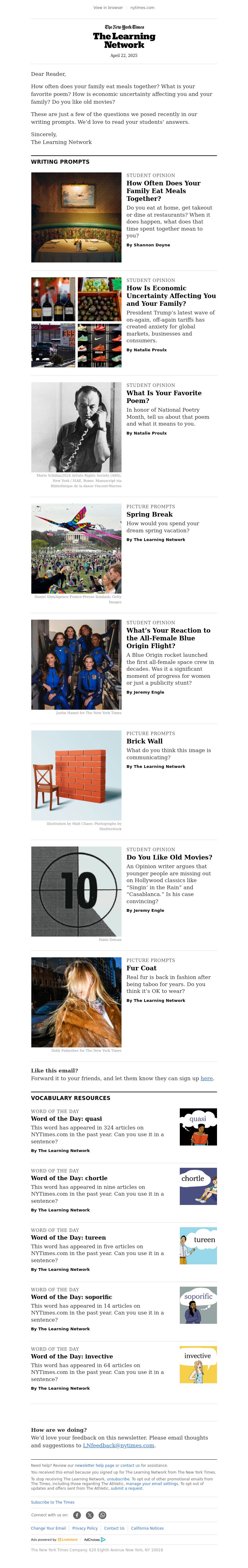Tap the soporific word illustration

click(198, 1305)
